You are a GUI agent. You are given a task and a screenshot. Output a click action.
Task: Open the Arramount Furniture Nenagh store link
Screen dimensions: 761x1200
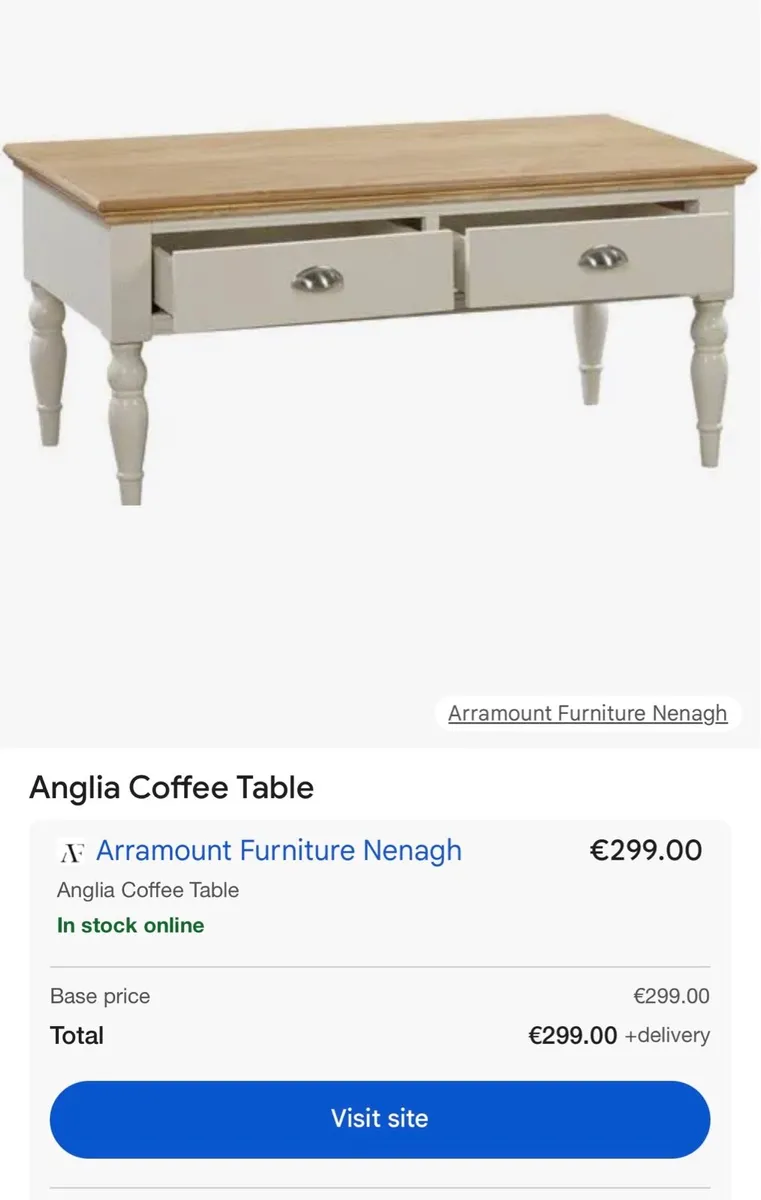coord(277,850)
